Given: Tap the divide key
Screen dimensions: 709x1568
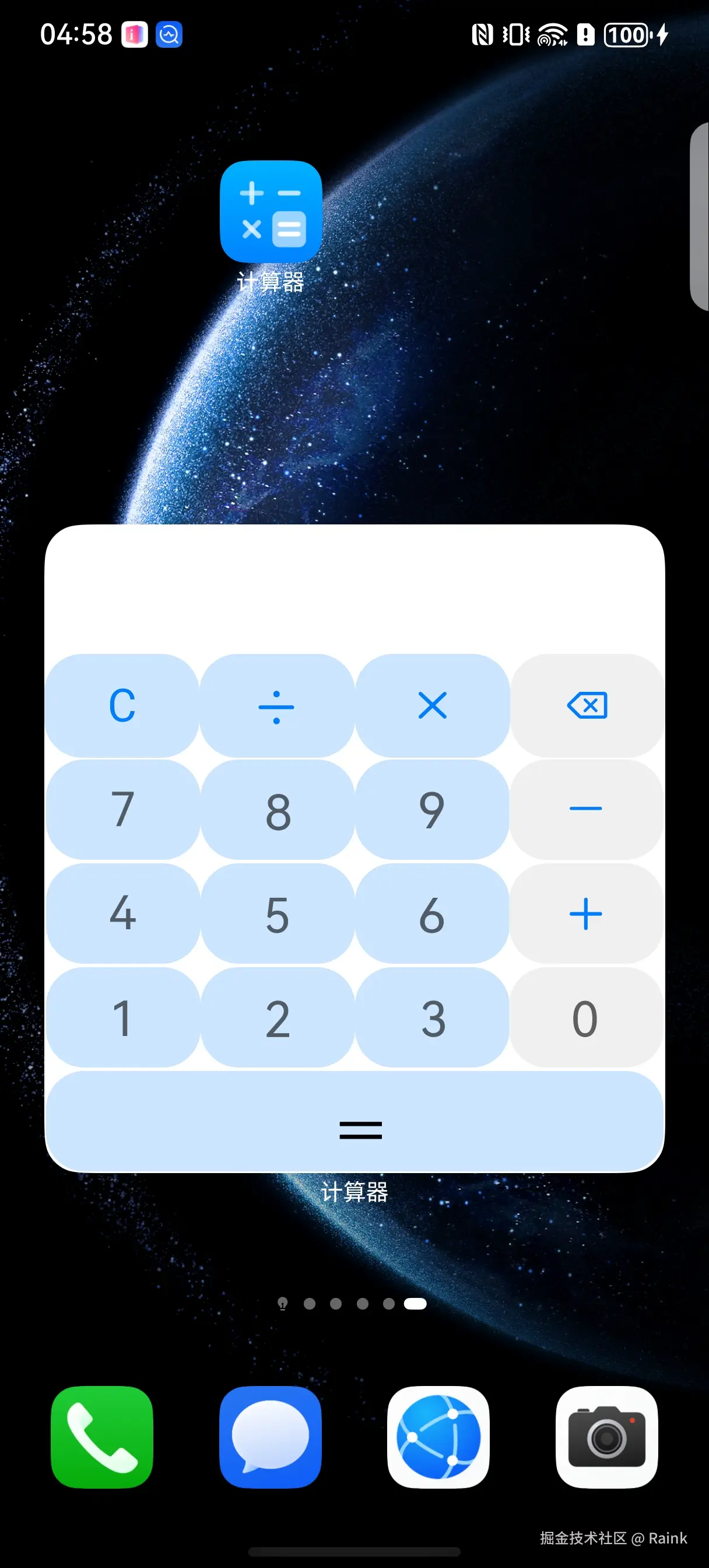Looking at the screenshot, I should [x=277, y=706].
